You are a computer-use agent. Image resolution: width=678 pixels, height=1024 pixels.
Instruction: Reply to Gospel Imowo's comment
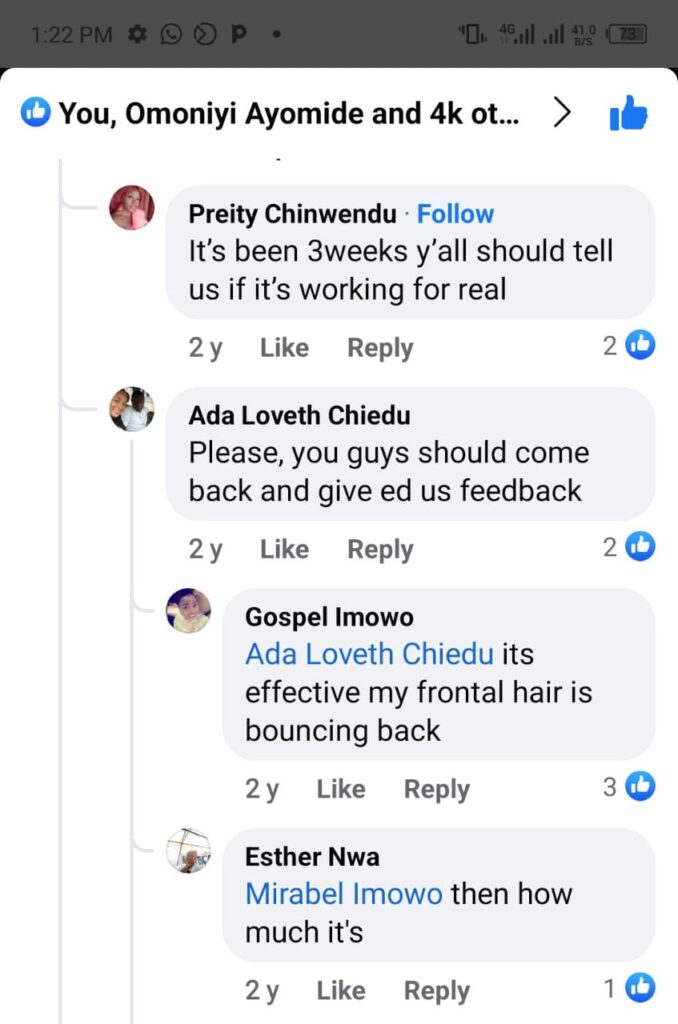pos(437,789)
